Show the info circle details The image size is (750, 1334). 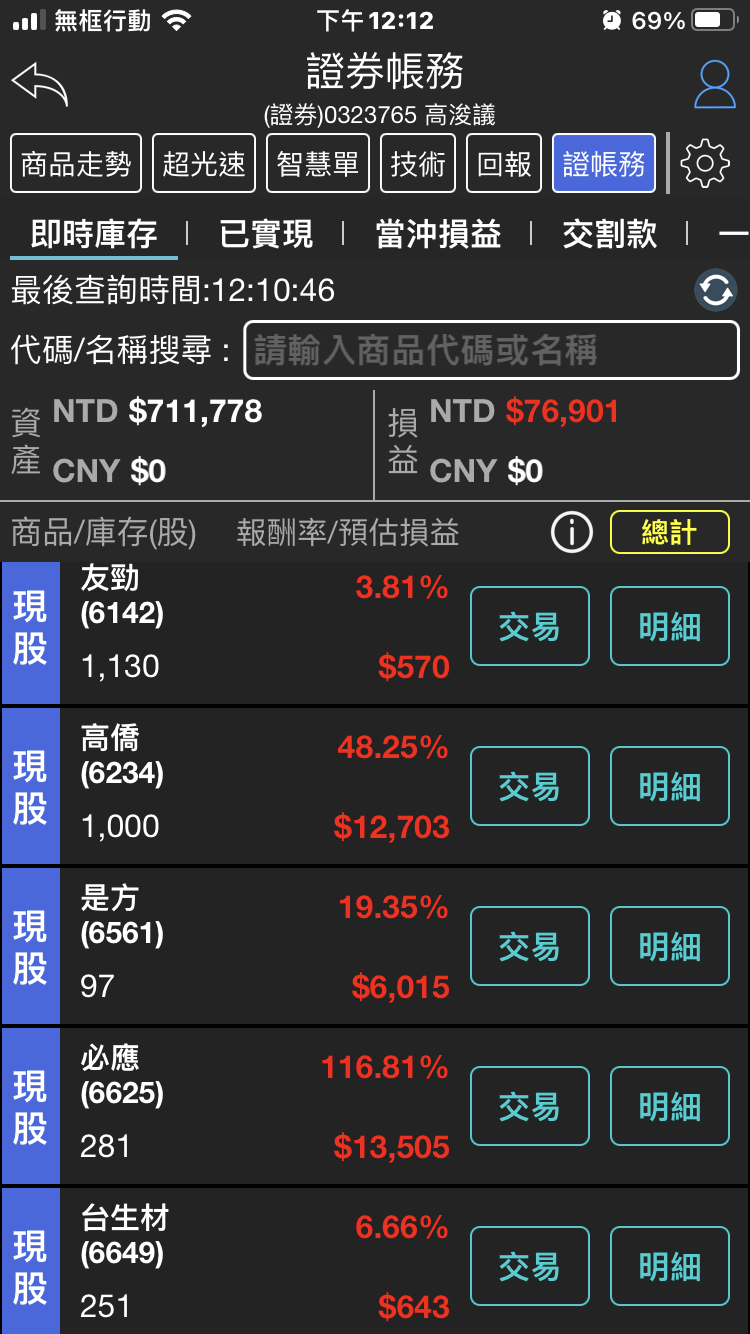click(572, 533)
